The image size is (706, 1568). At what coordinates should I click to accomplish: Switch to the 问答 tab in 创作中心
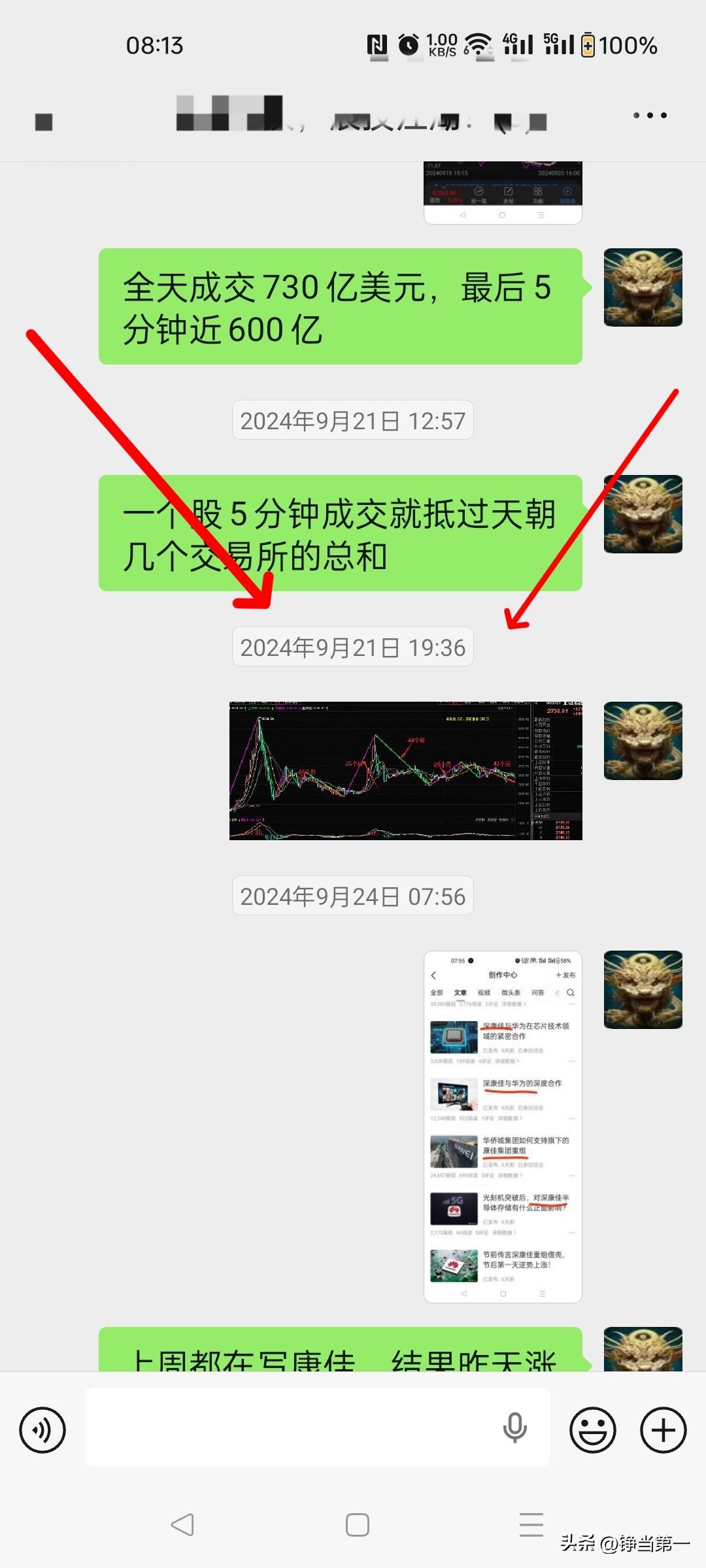(x=537, y=992)
